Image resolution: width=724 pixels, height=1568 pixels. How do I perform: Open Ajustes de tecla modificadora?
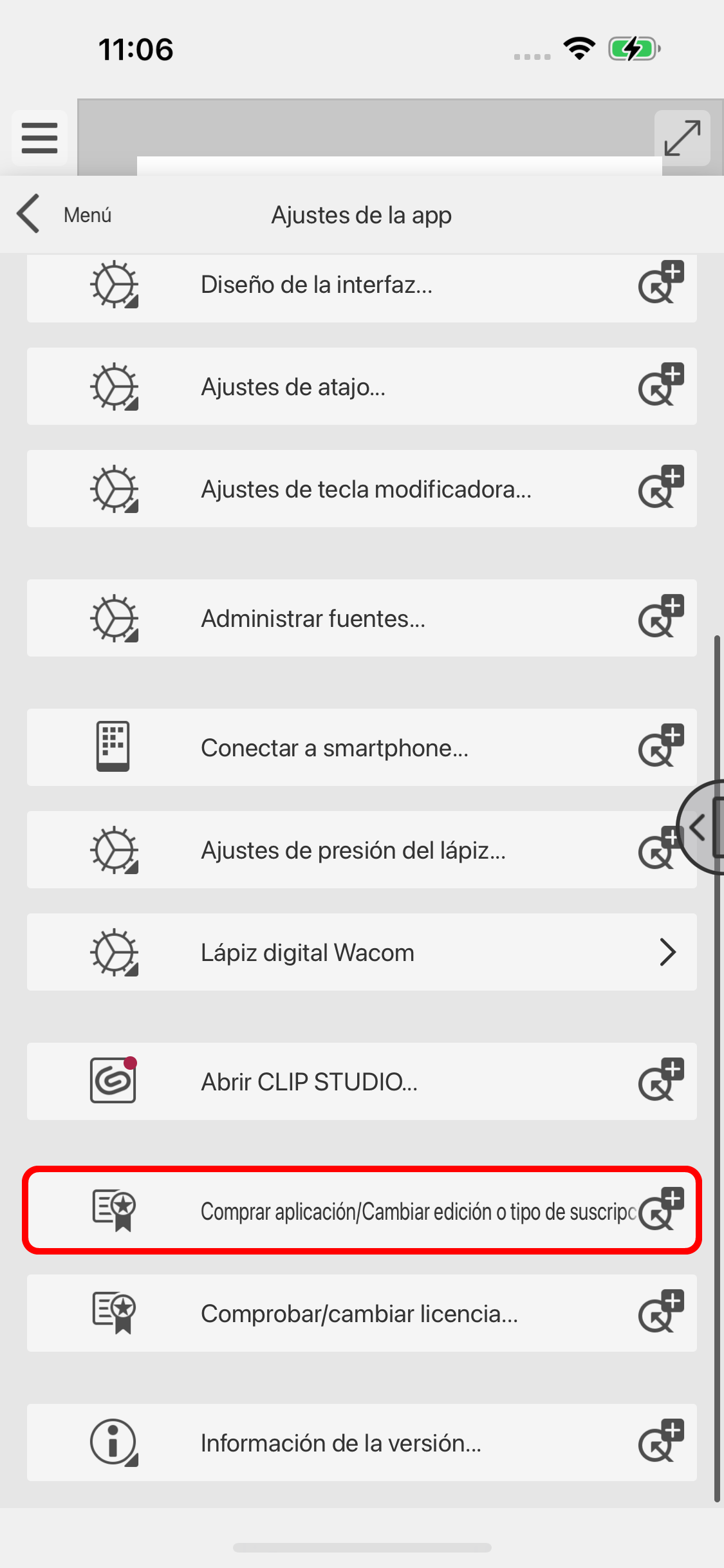click(x=366, y=489)
